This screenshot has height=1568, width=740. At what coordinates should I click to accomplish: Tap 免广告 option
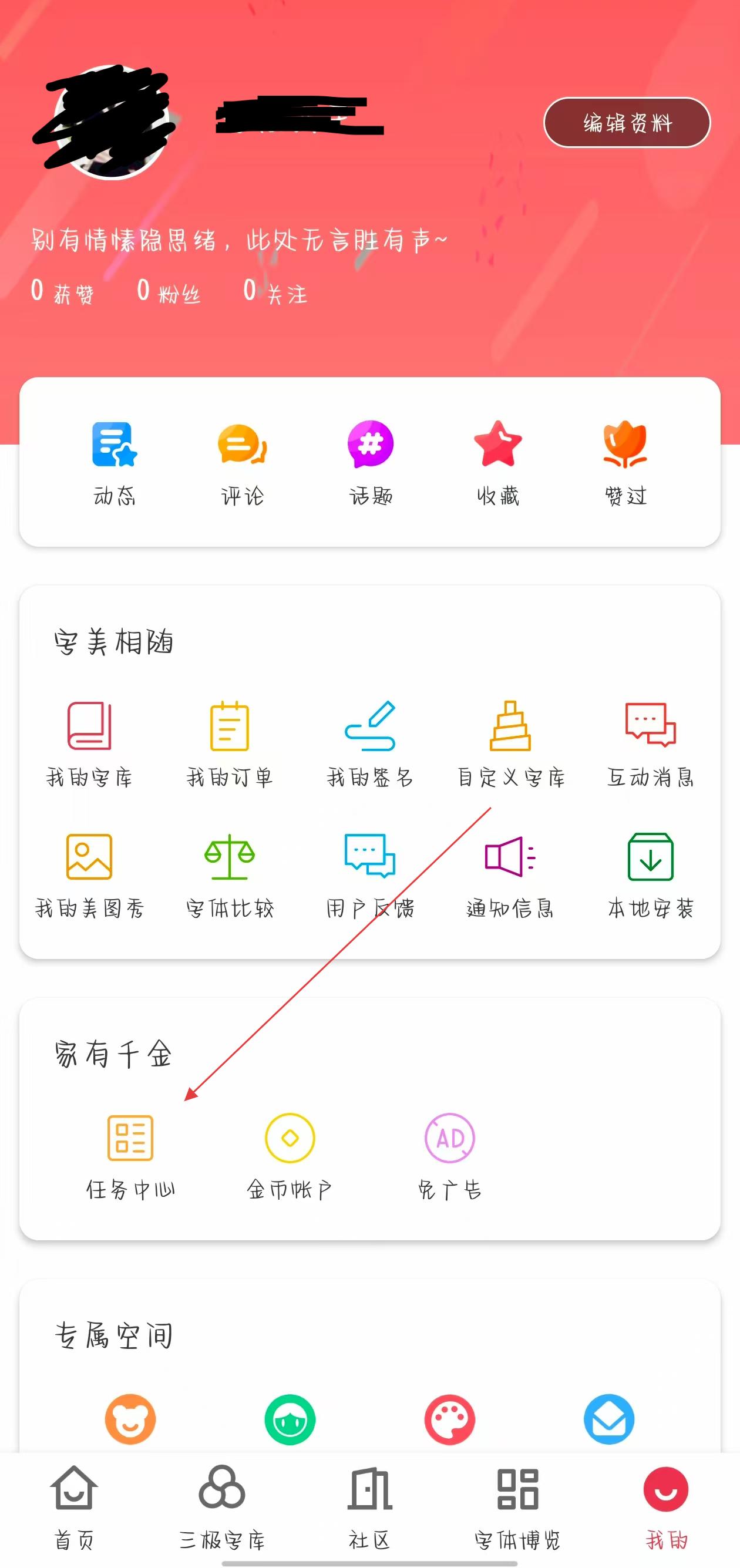point(450,1156)
